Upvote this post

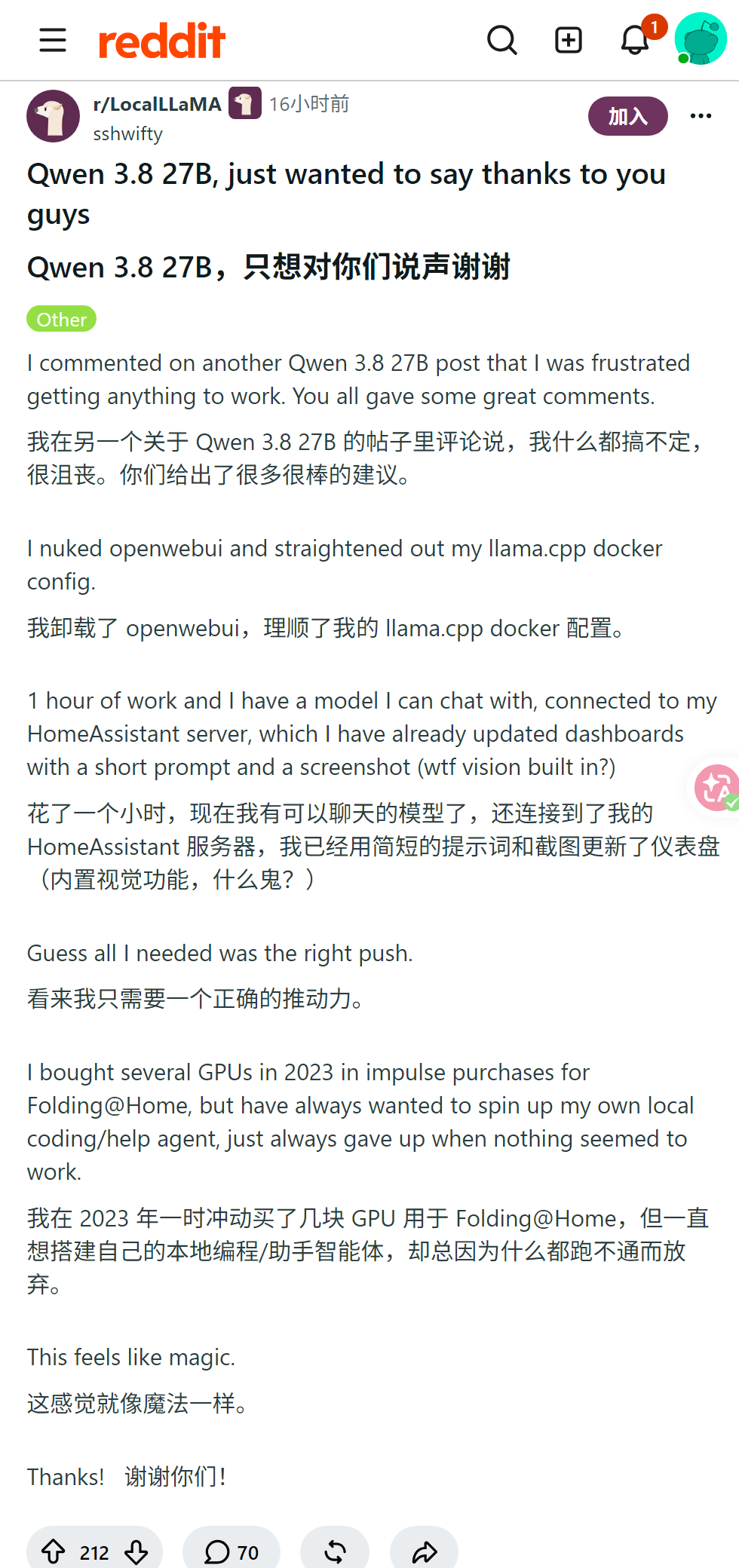point(53,1552)
